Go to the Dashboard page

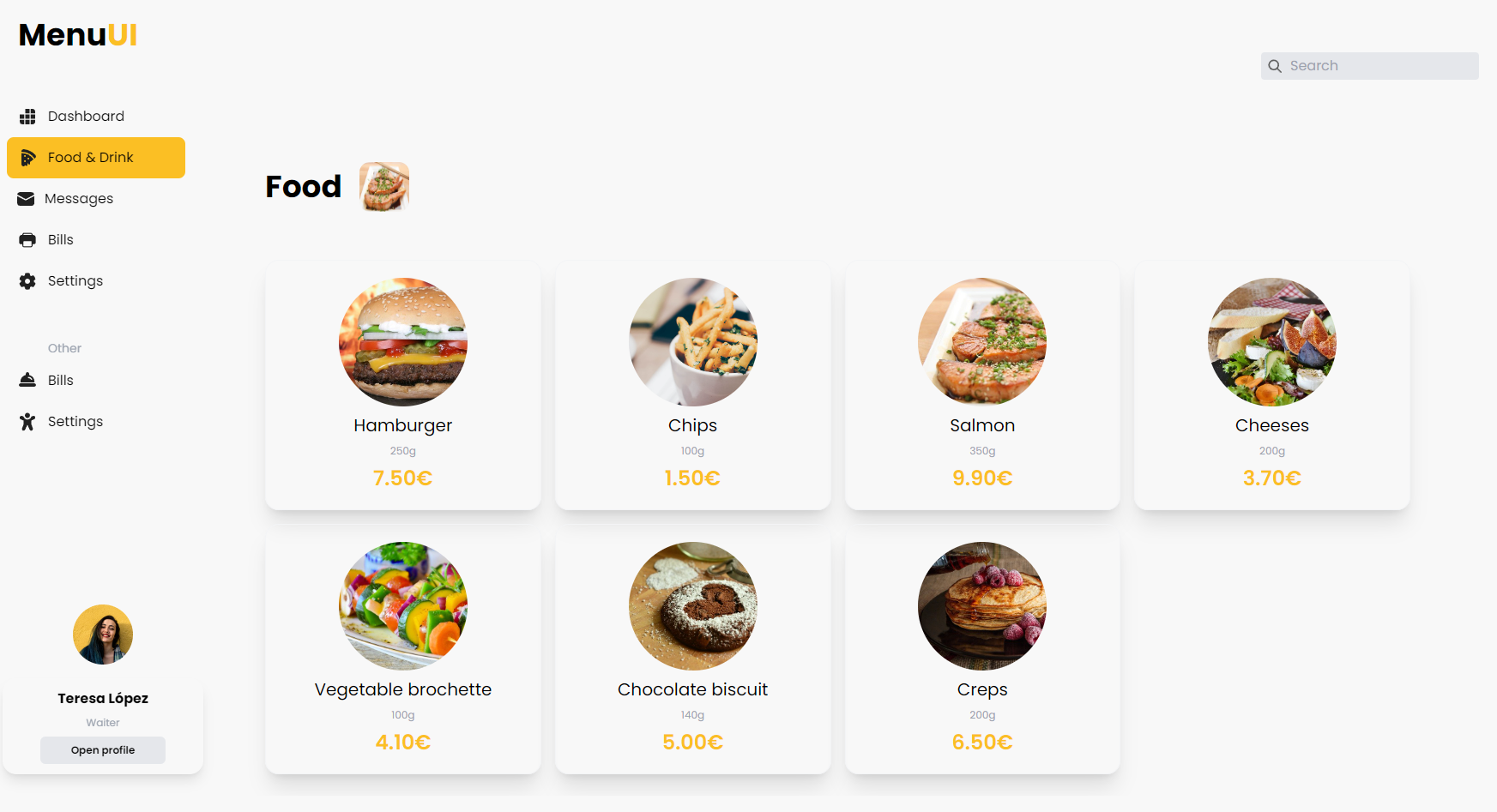[x=85, y=117]
